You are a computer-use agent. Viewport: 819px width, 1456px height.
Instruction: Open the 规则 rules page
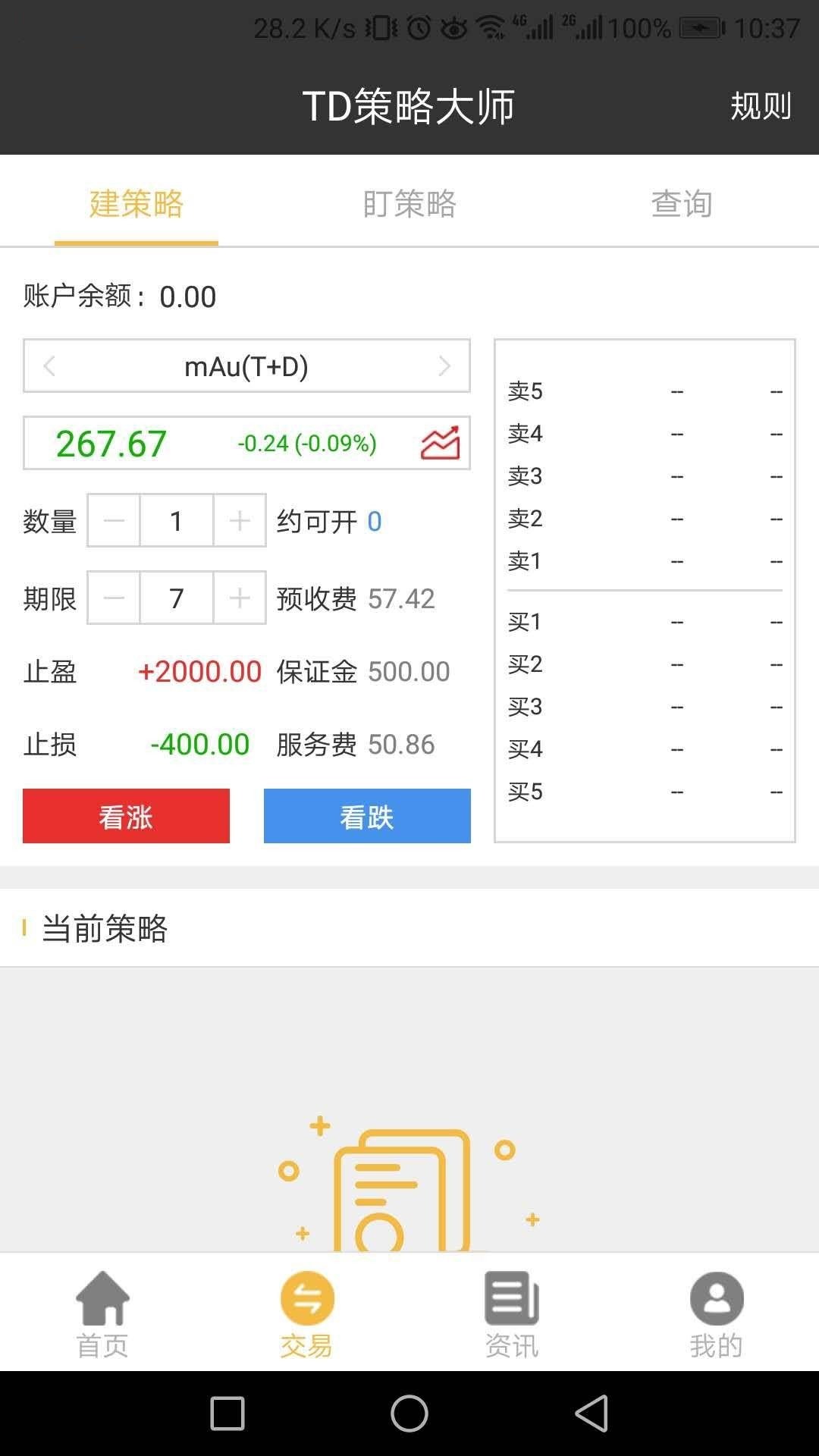tap(761, 106)
